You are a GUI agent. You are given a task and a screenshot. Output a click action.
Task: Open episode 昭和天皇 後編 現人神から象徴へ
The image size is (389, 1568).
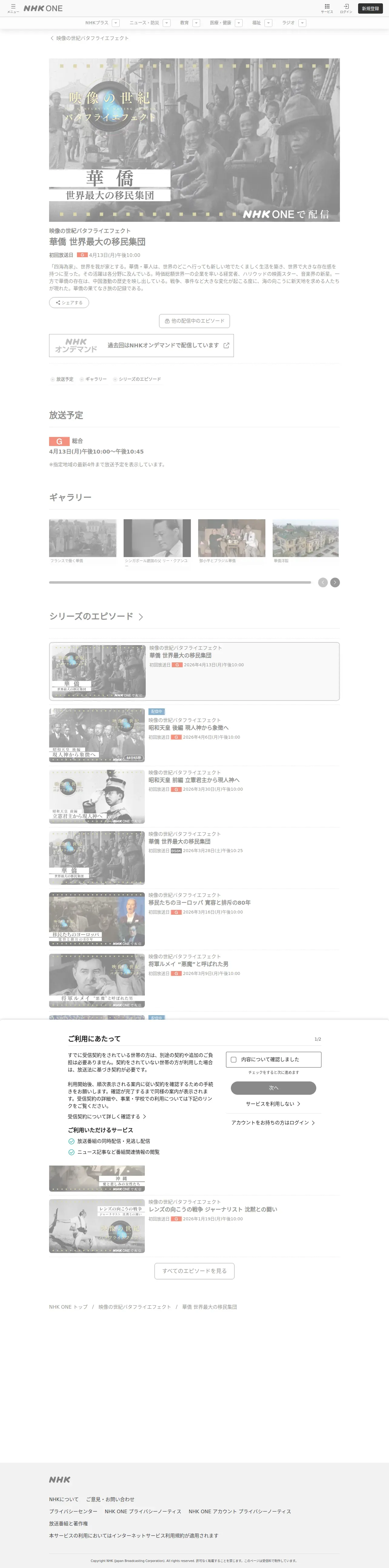click(188, 727)
